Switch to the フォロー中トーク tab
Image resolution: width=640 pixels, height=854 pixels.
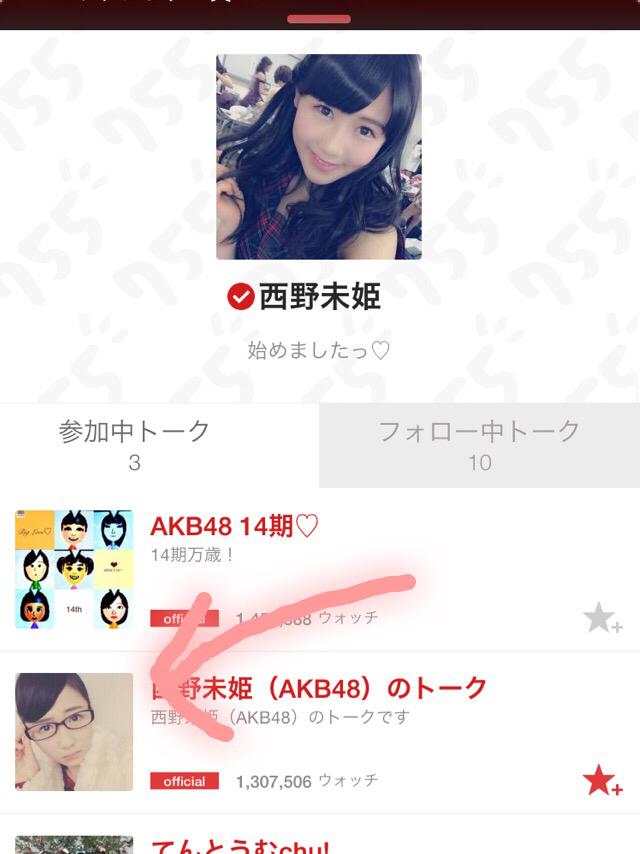click(x=479, y=445)
